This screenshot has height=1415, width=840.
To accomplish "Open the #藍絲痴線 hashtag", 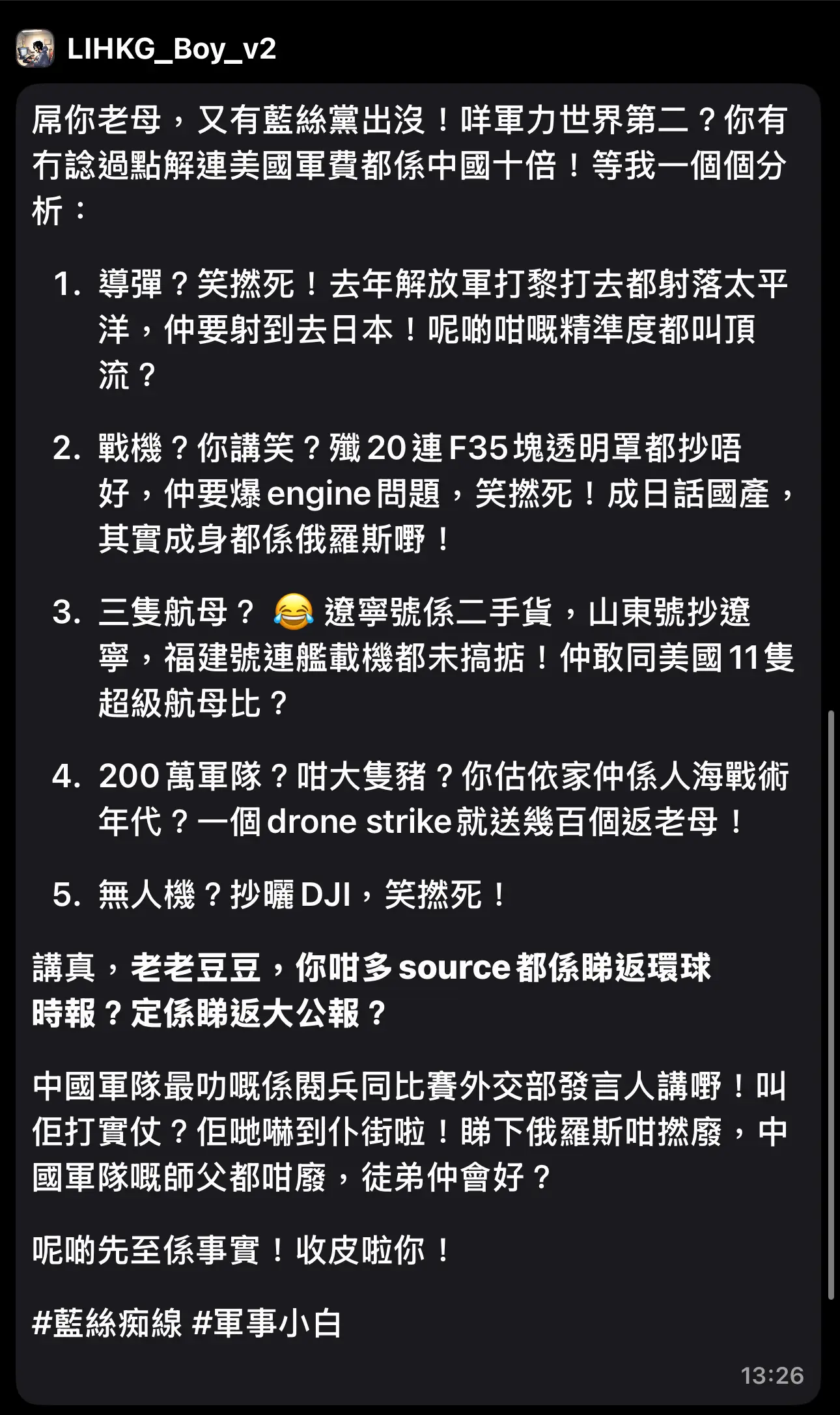I will point(107,1323).
